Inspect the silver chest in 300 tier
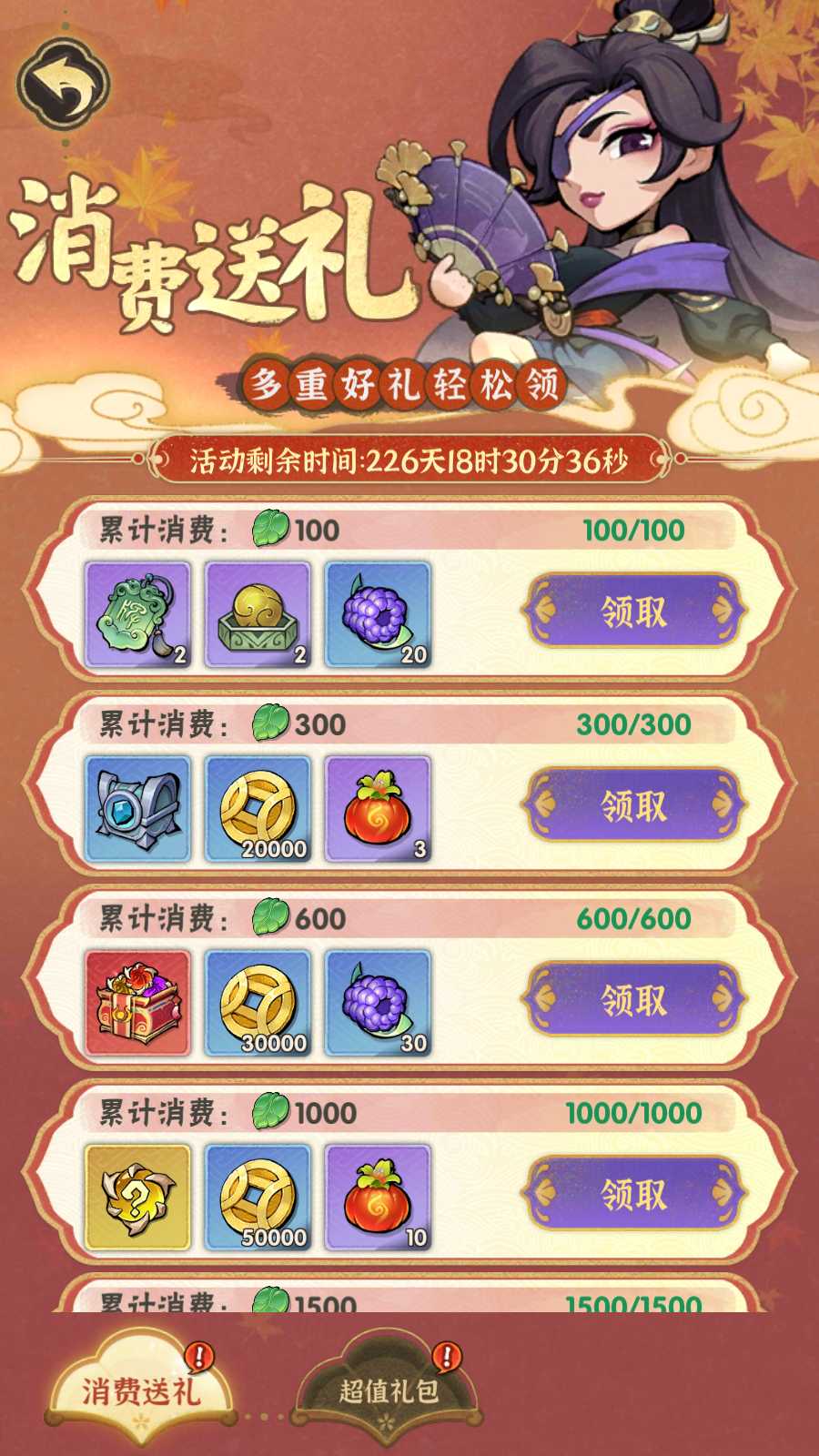819x1456 pixels. tap(137, 809)
